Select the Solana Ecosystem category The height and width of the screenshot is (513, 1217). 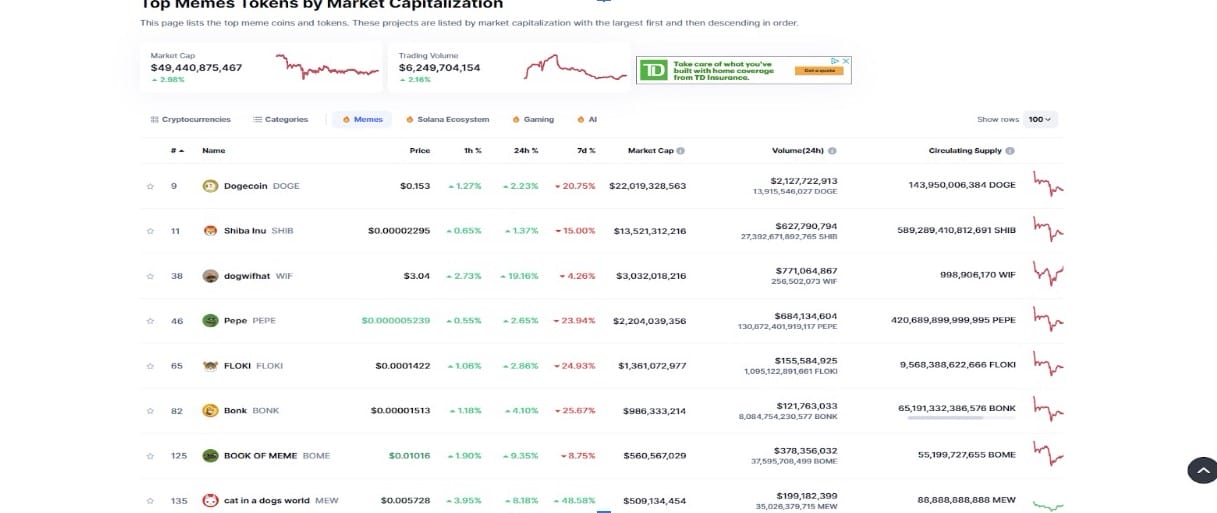click(x=447, y=119)
